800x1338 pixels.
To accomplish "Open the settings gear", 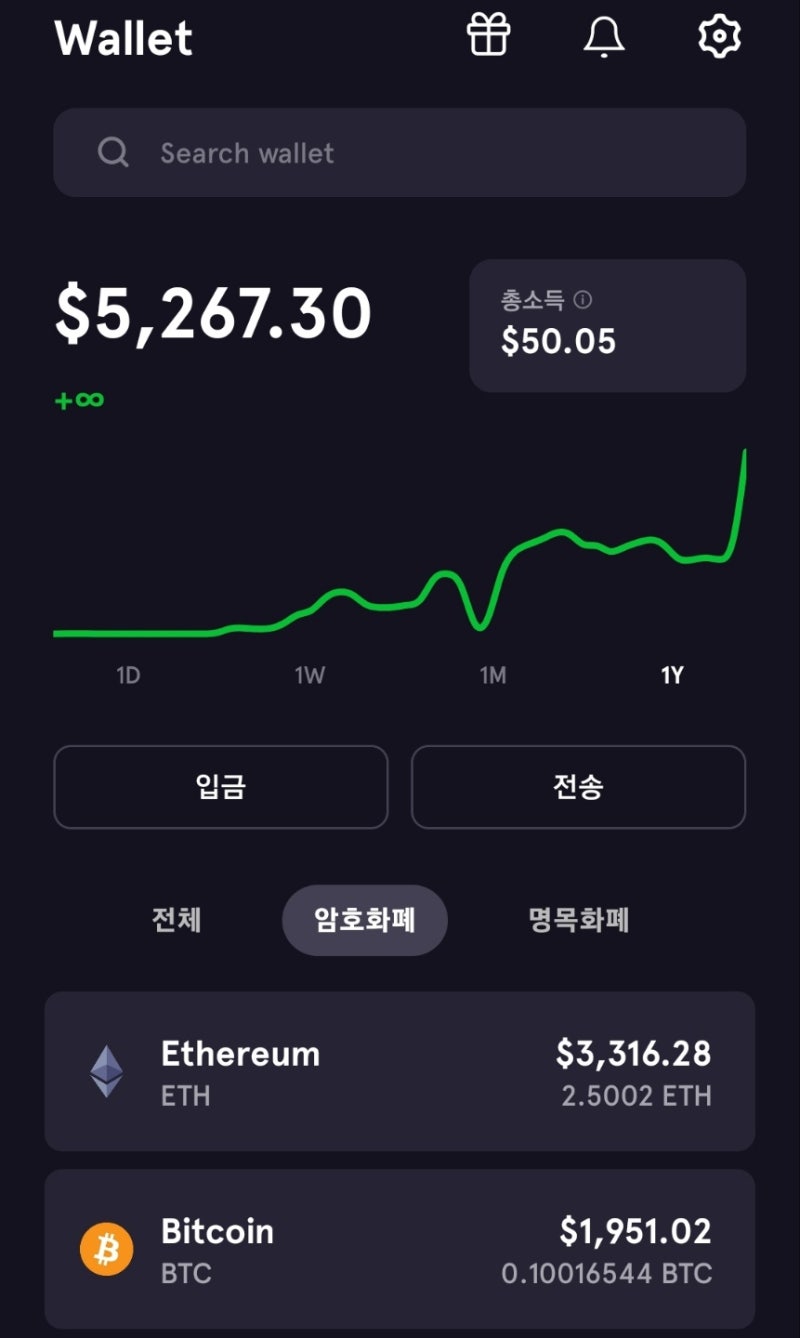I will coord(718,37).
